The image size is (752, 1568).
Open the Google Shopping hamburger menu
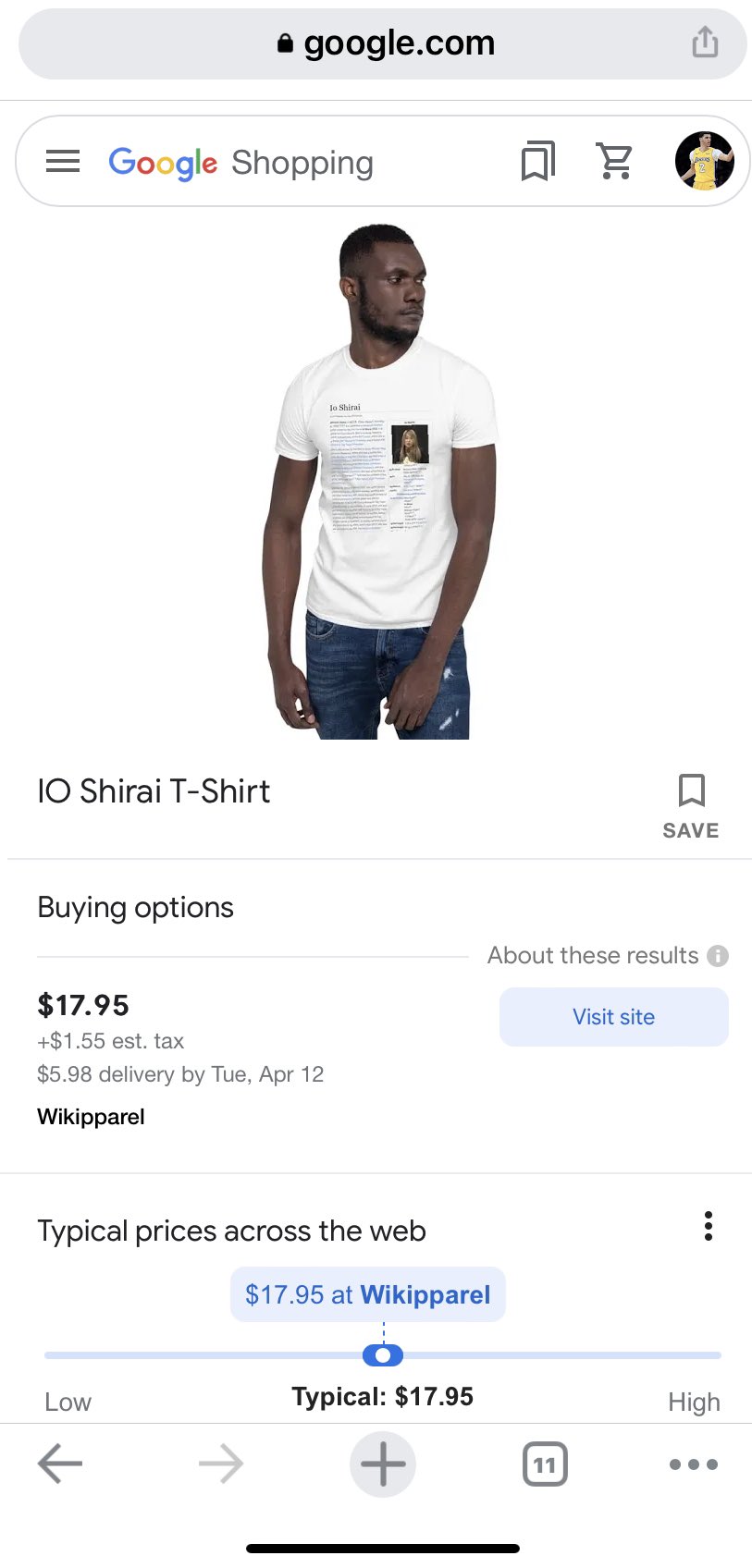tap(63, 162)
